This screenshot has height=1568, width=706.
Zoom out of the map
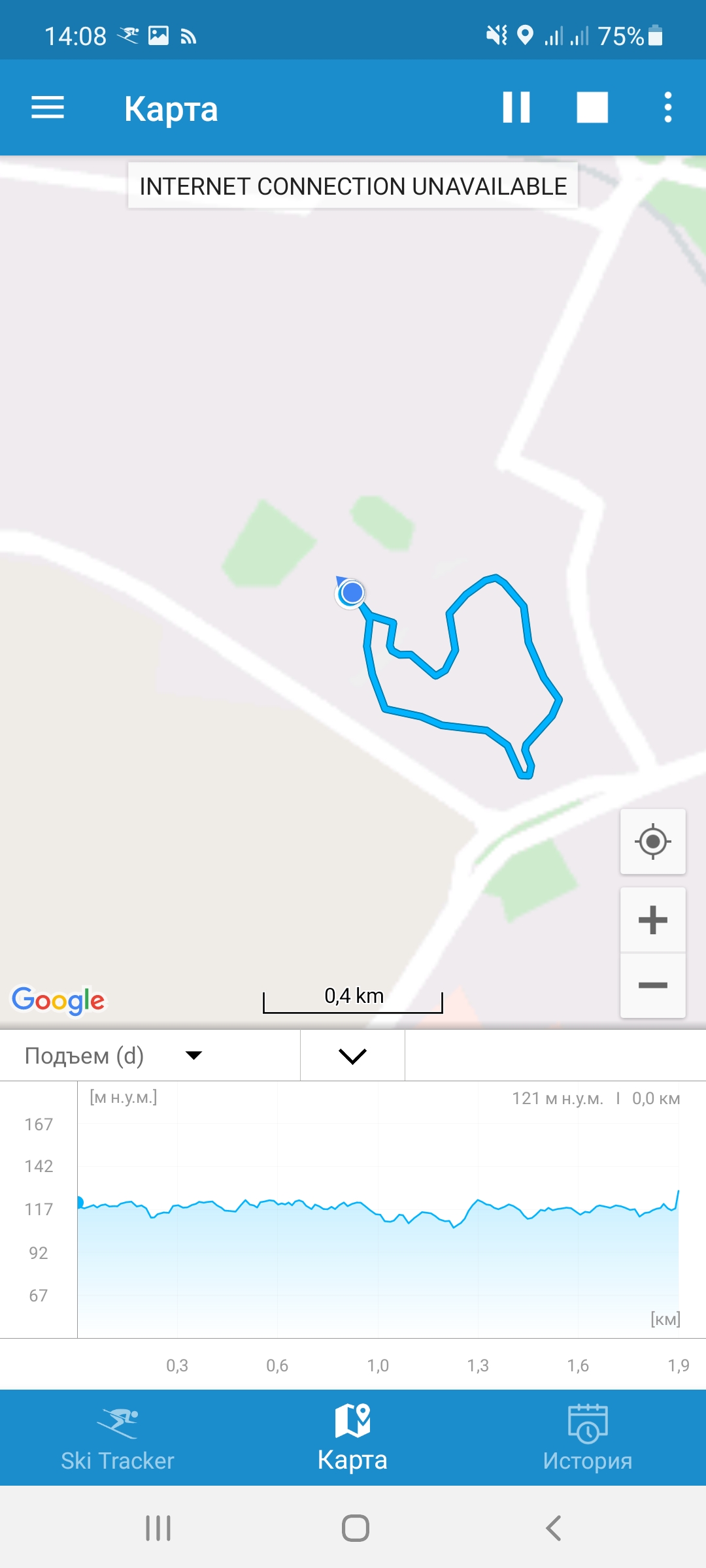pos(652,985)
